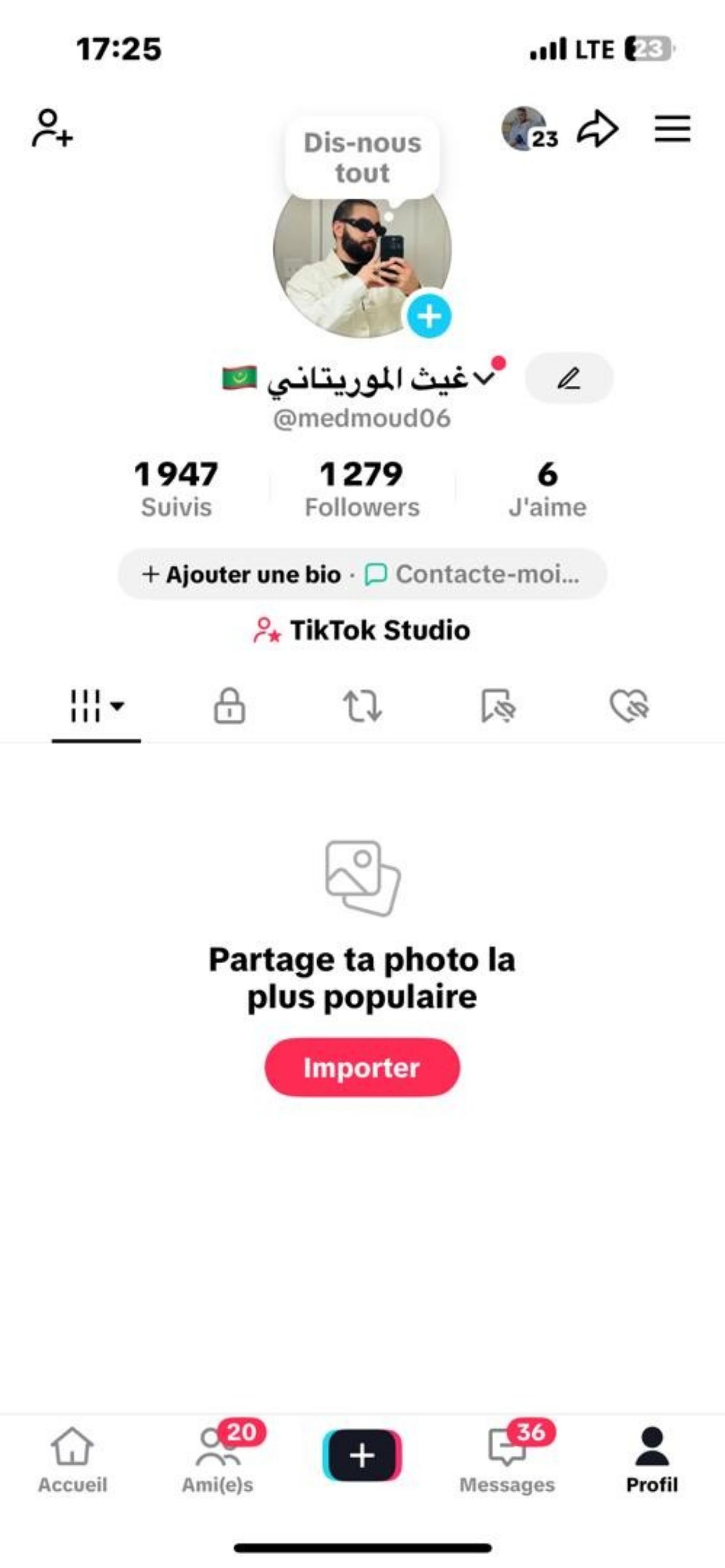The height and width of the screenshot is (1568, 725).
Task: Open TikTok Studio
Action: [x=362, y=630]
